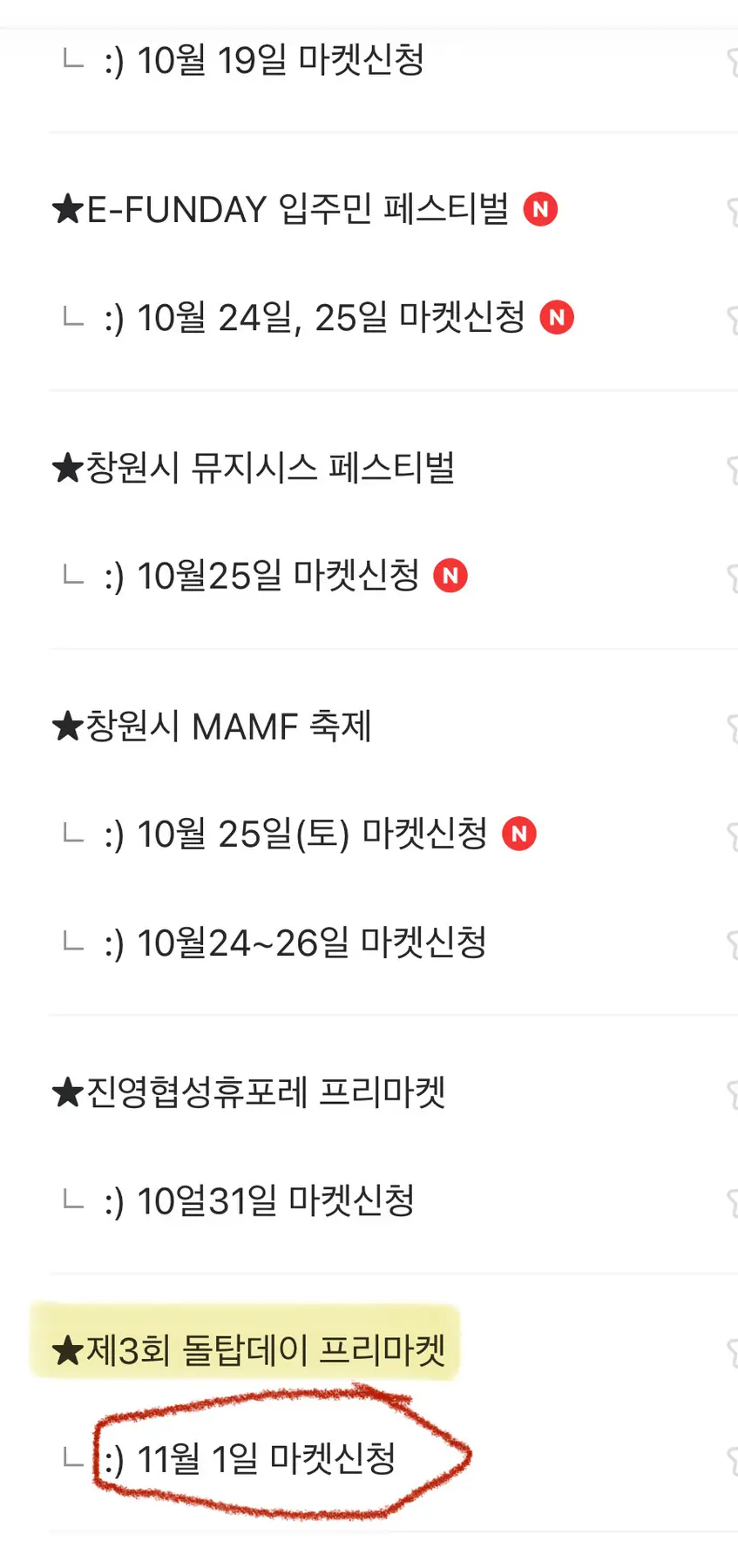Open 10얼31일 마켓신청
This screenshot has width=738, height=1568.
point(258,1201)
